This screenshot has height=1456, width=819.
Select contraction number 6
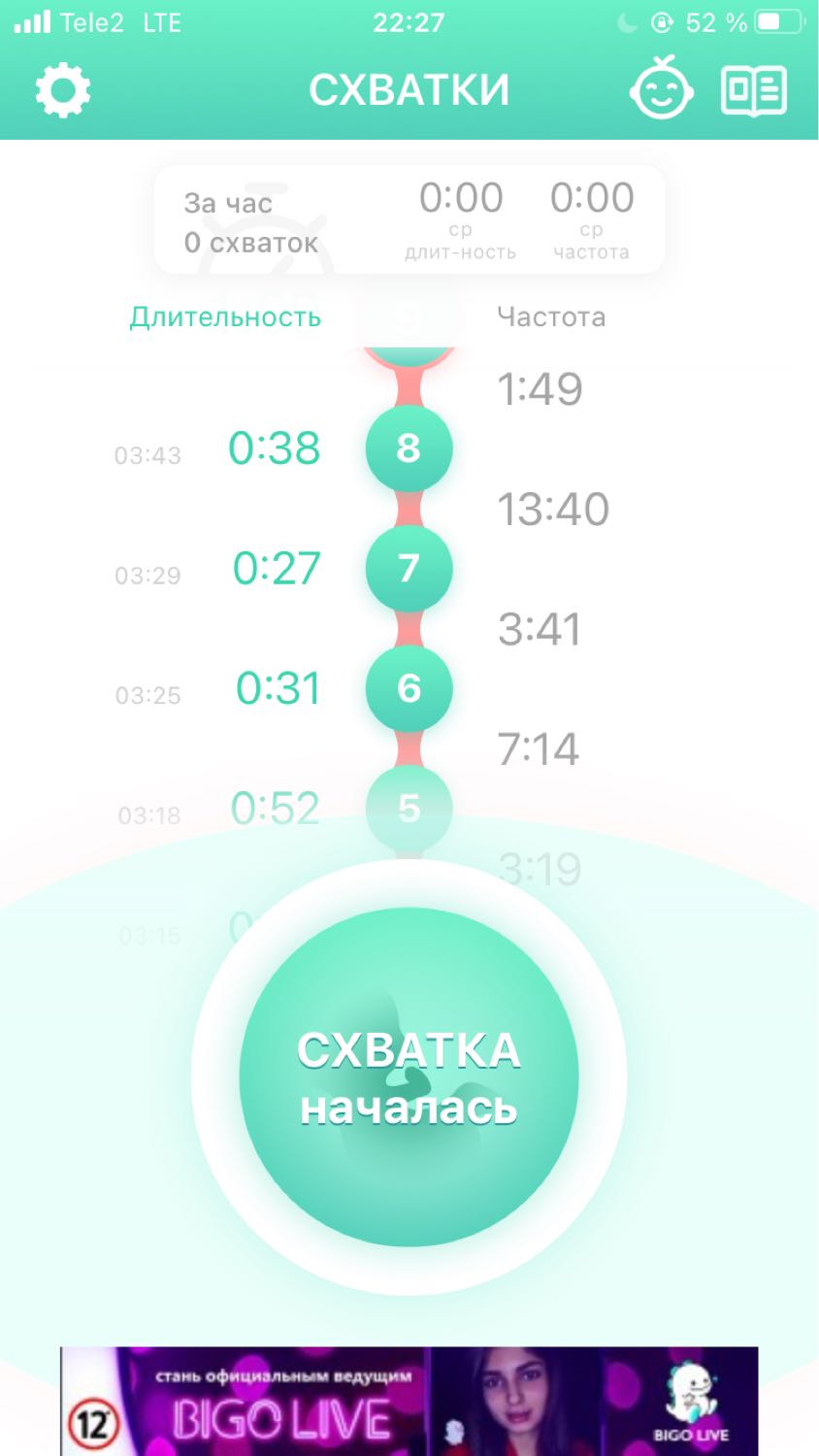pos(409,688)
